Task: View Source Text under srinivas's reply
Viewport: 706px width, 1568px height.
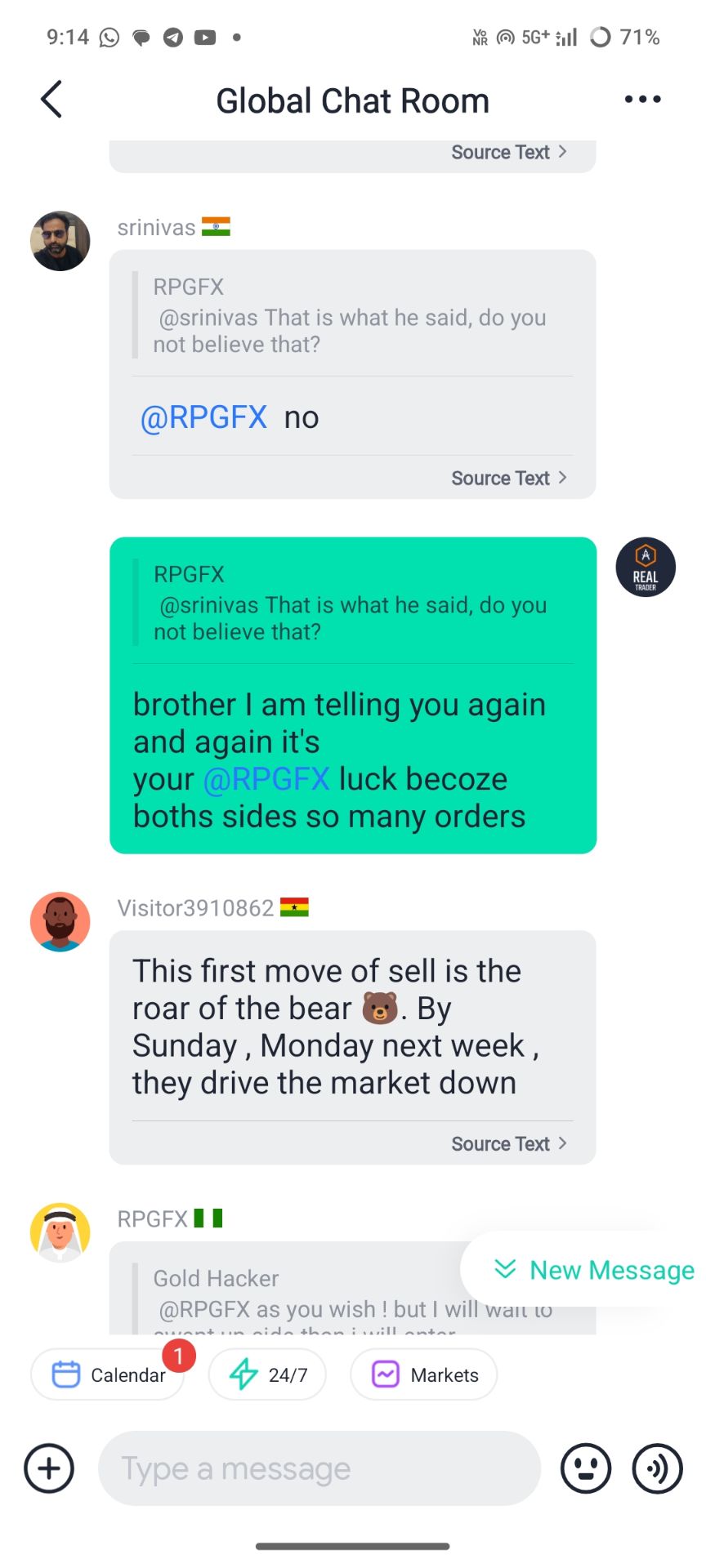Action: 508,478
